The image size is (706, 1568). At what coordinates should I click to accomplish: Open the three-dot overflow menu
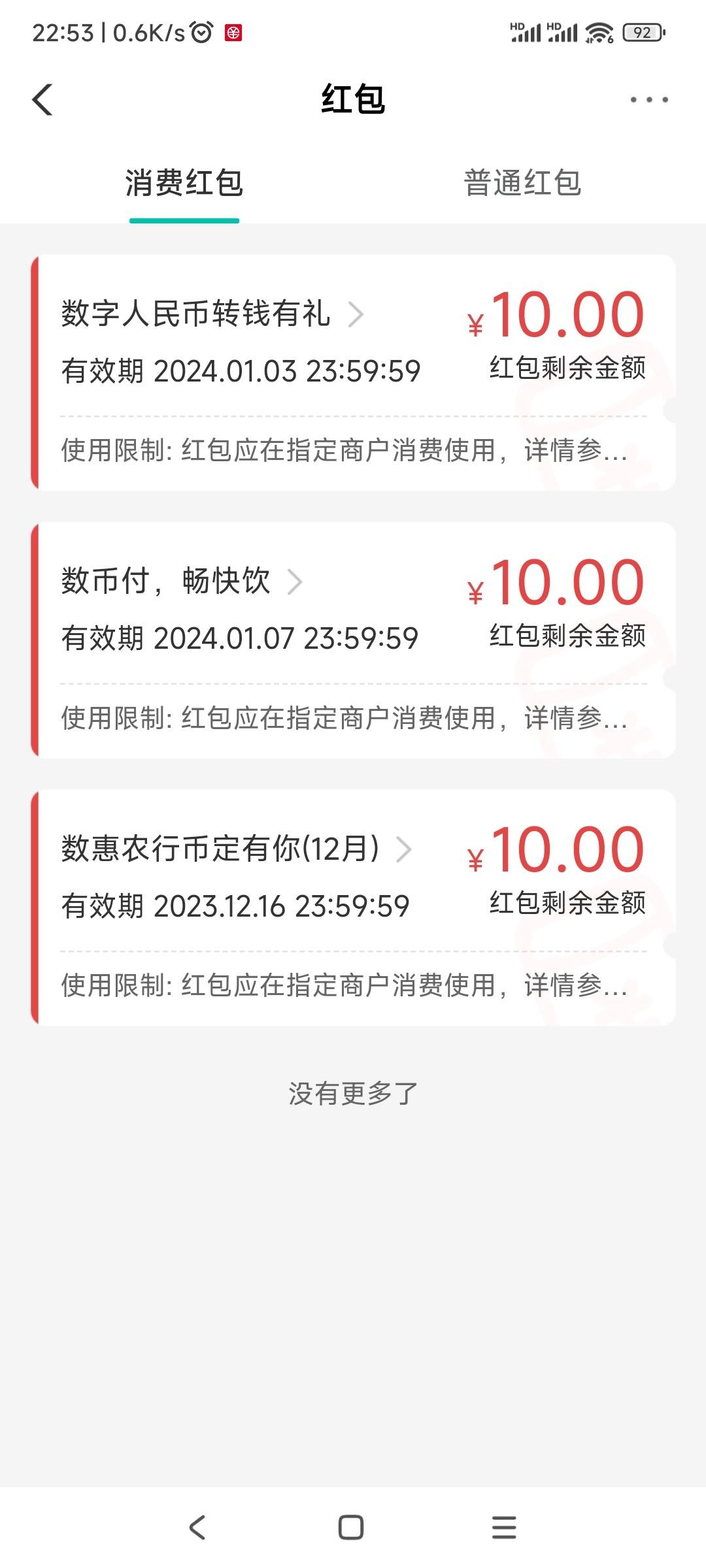click(x=648, y=100)
